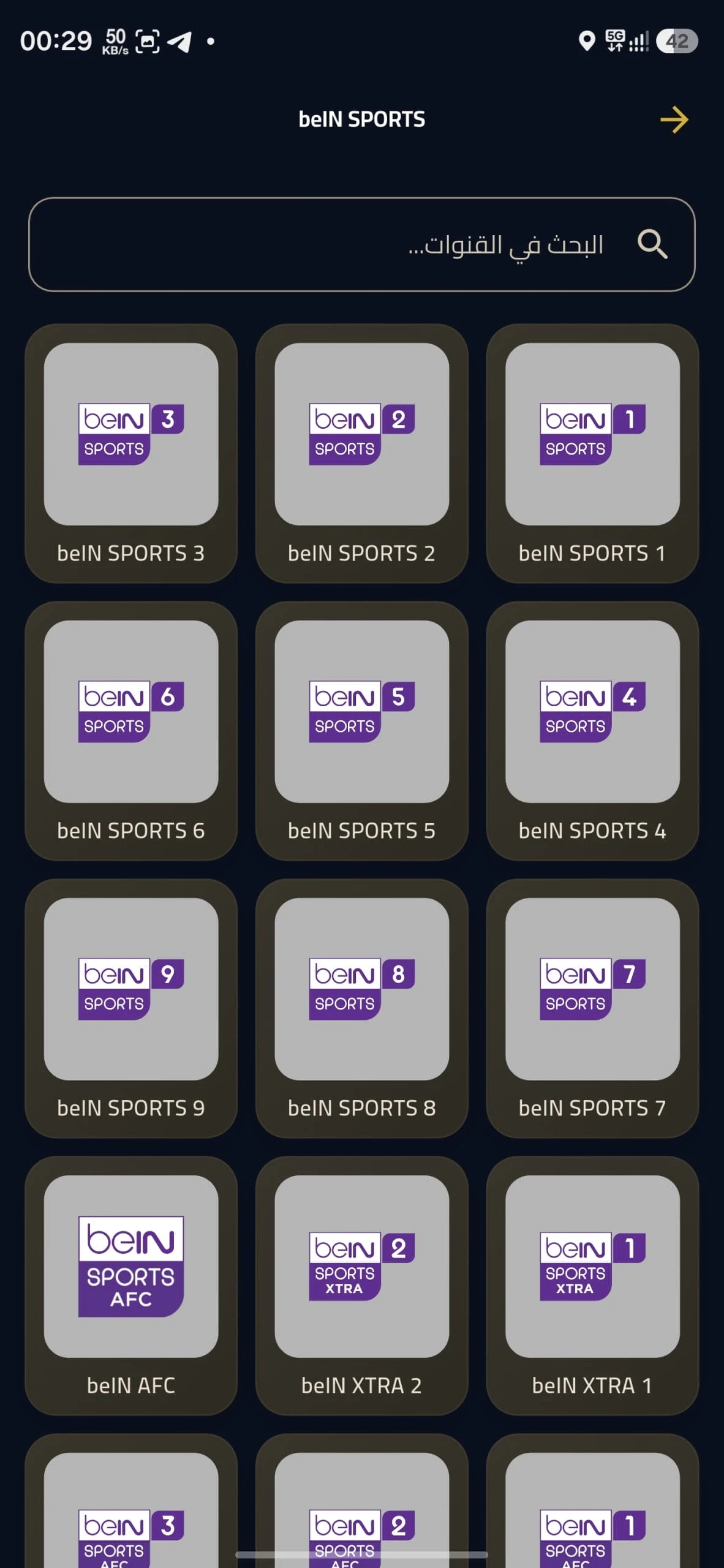Screen dimensions: 724x1568
Task: Watch beIN SPORTS 9
Action: click(131, 1008)
